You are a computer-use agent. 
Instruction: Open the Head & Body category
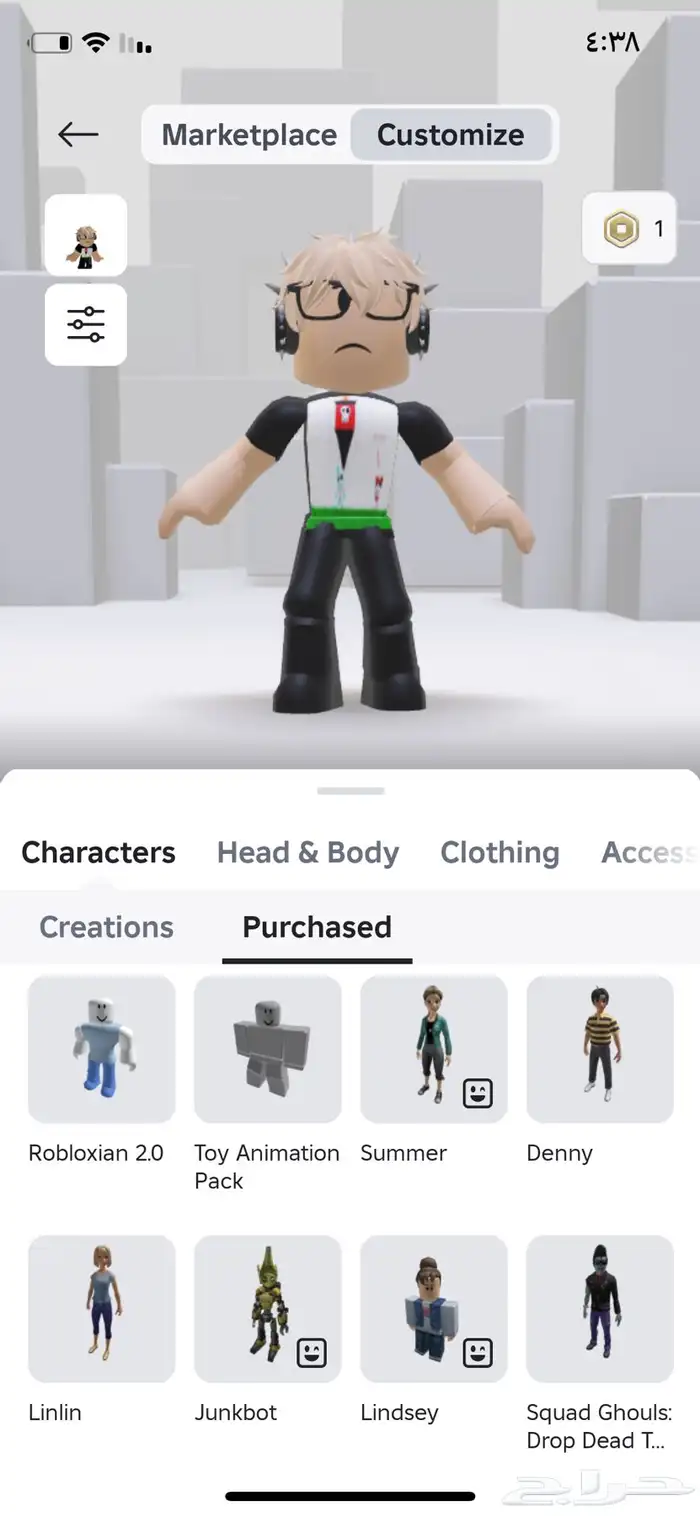[x=308, y=852]
